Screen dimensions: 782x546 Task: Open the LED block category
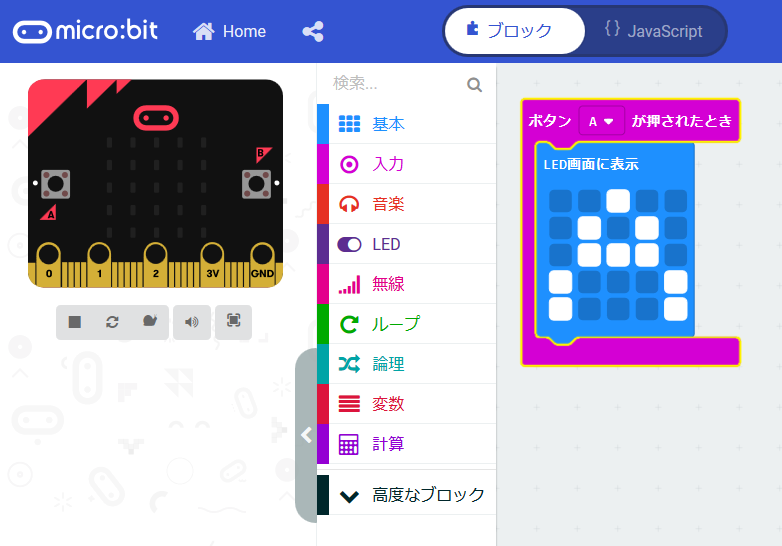point(386,244)
